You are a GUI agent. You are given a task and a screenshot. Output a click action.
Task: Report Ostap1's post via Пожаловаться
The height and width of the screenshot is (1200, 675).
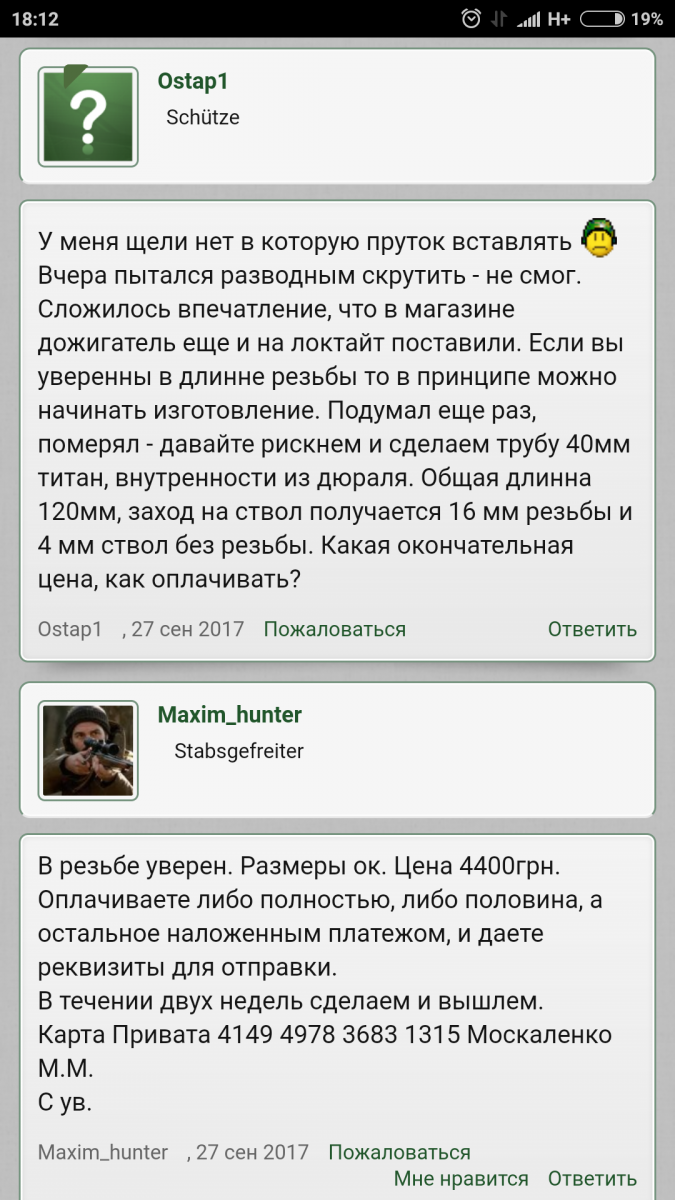pyautogui.click(x=334, y=629)
